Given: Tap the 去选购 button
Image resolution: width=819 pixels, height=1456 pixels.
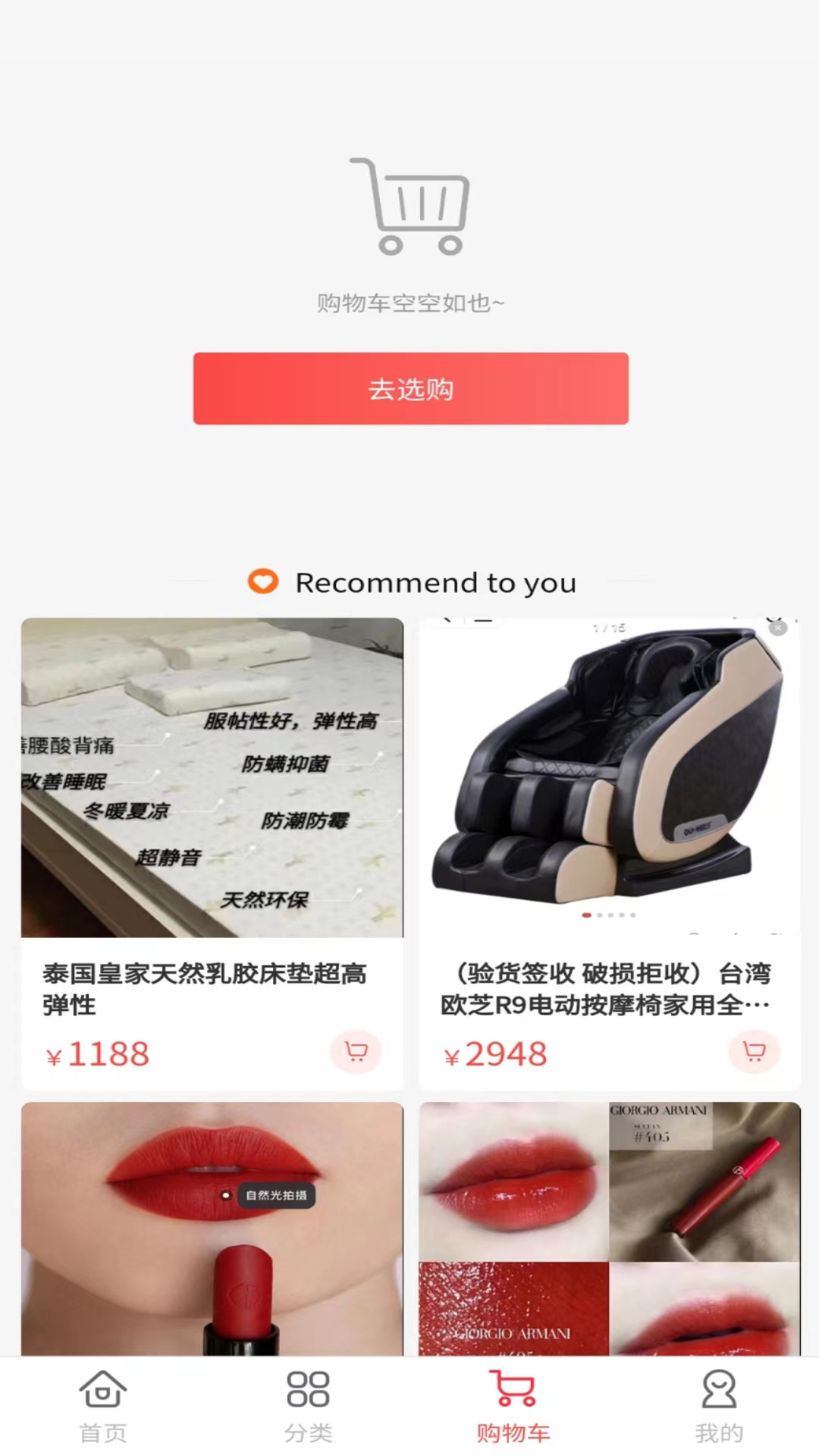Looking at the screenshot, I should click(410, 388).
